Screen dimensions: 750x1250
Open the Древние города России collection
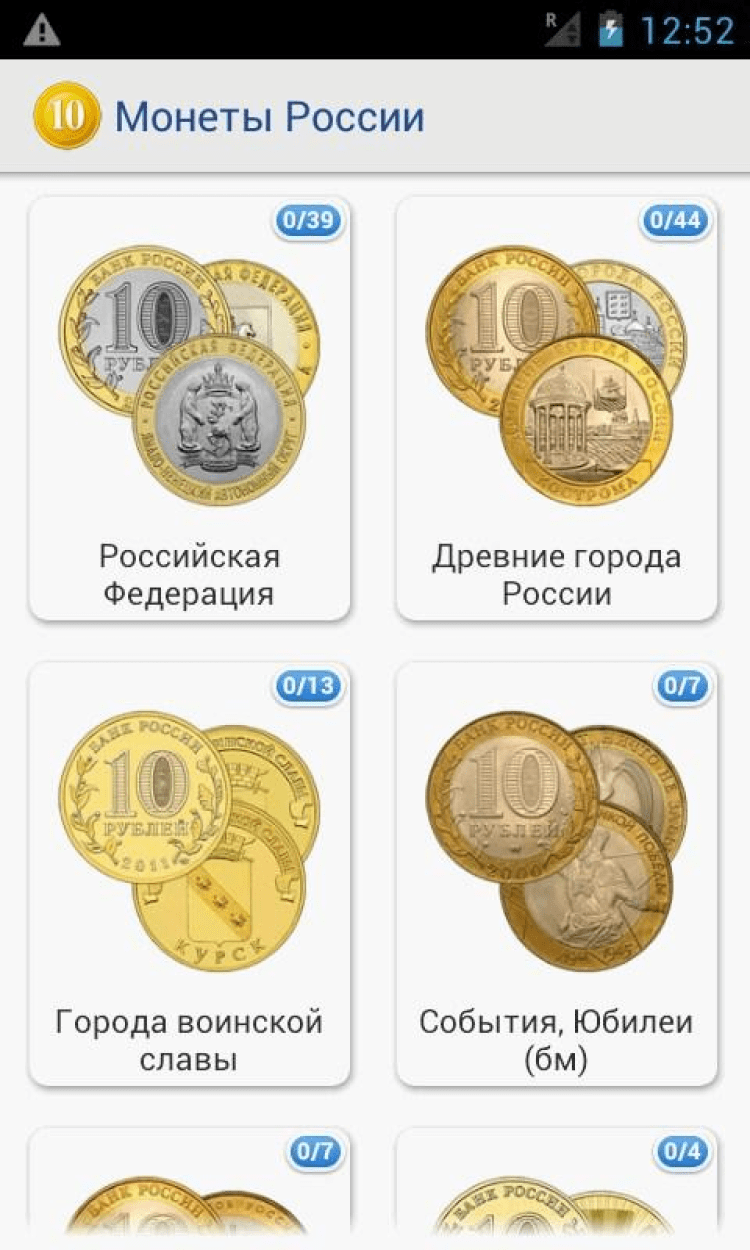tap(557, 408)
